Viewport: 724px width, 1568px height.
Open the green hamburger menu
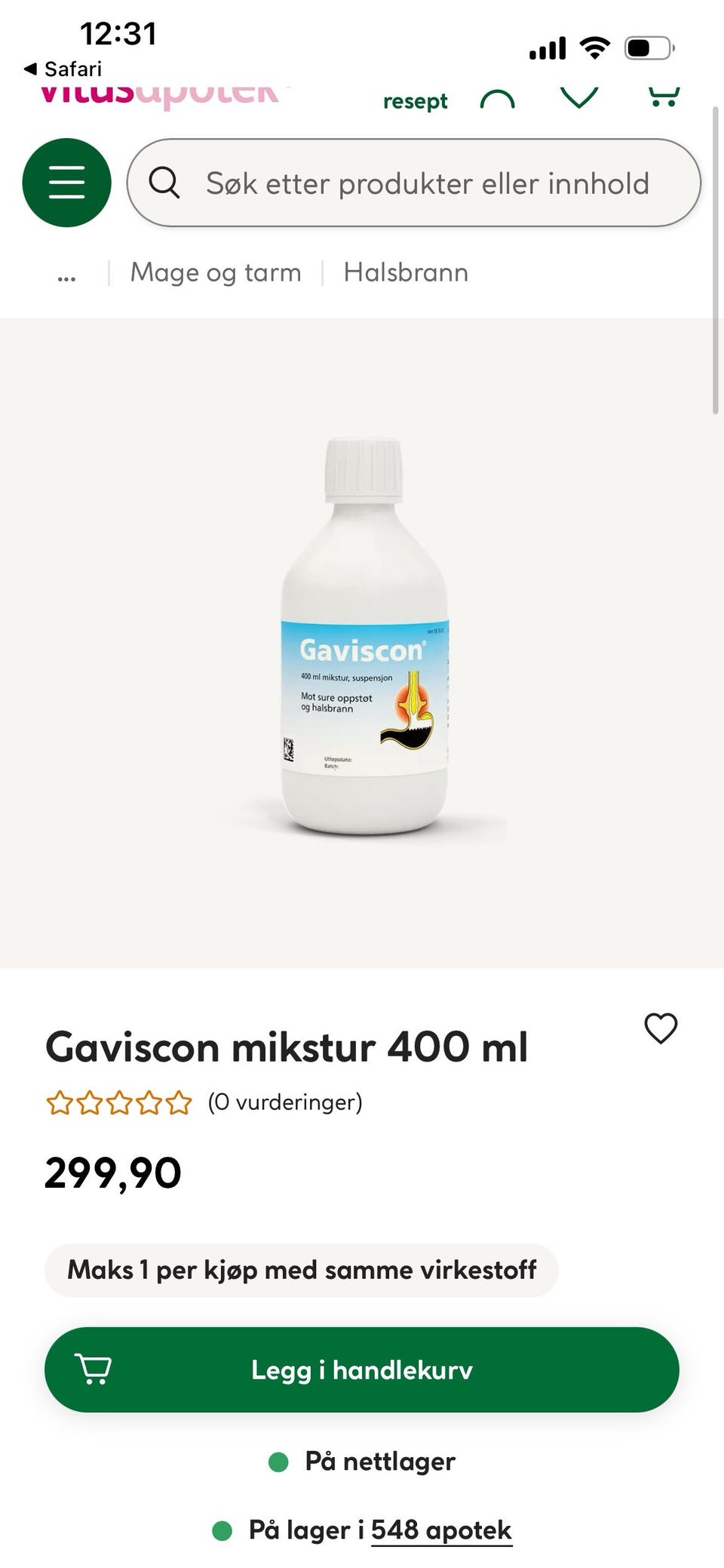pos(67,183)
